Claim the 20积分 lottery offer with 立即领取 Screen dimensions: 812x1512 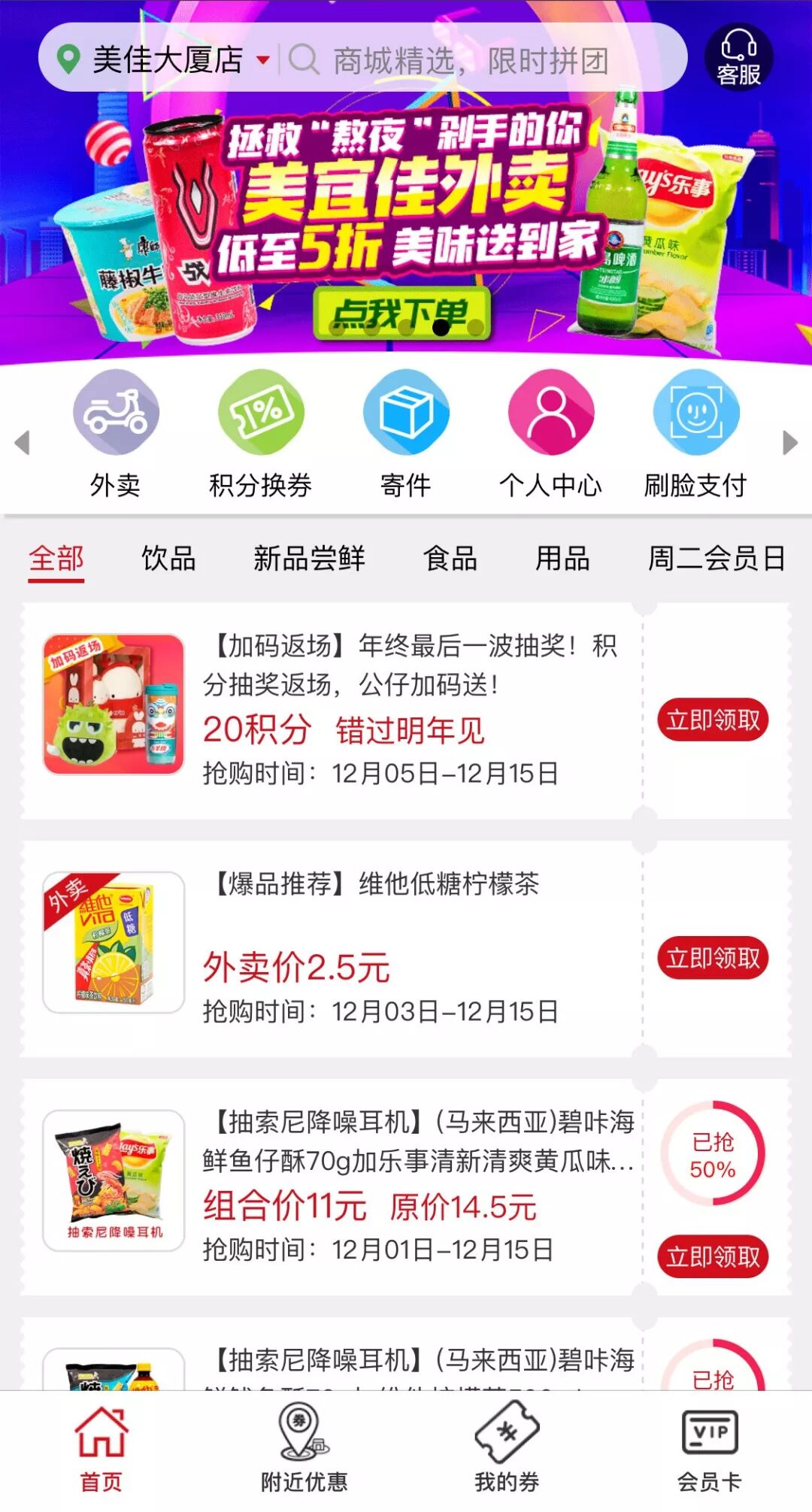coord(713,720)
